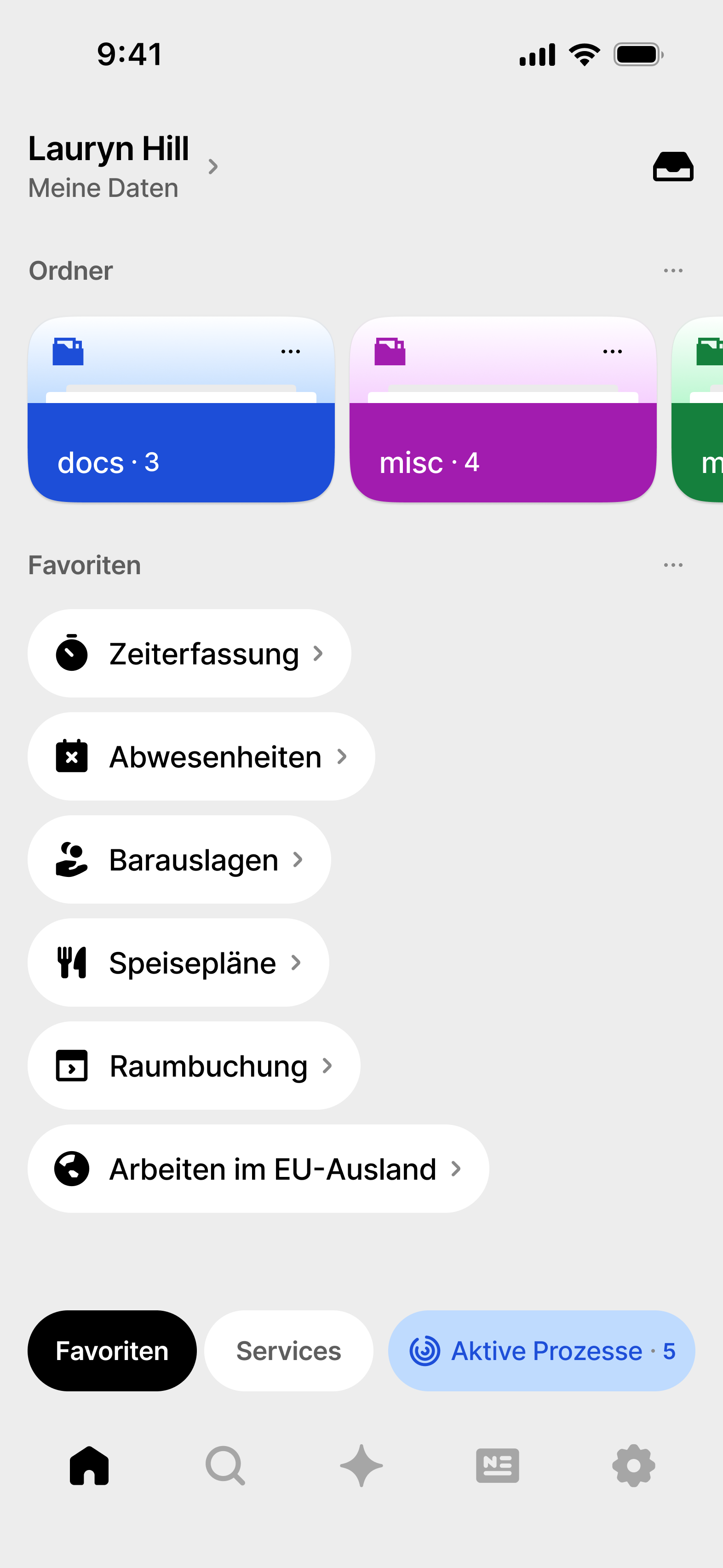Open Arbeiten im EU-Ausland
The image size is (723, 1568).
coord(258,1169)
